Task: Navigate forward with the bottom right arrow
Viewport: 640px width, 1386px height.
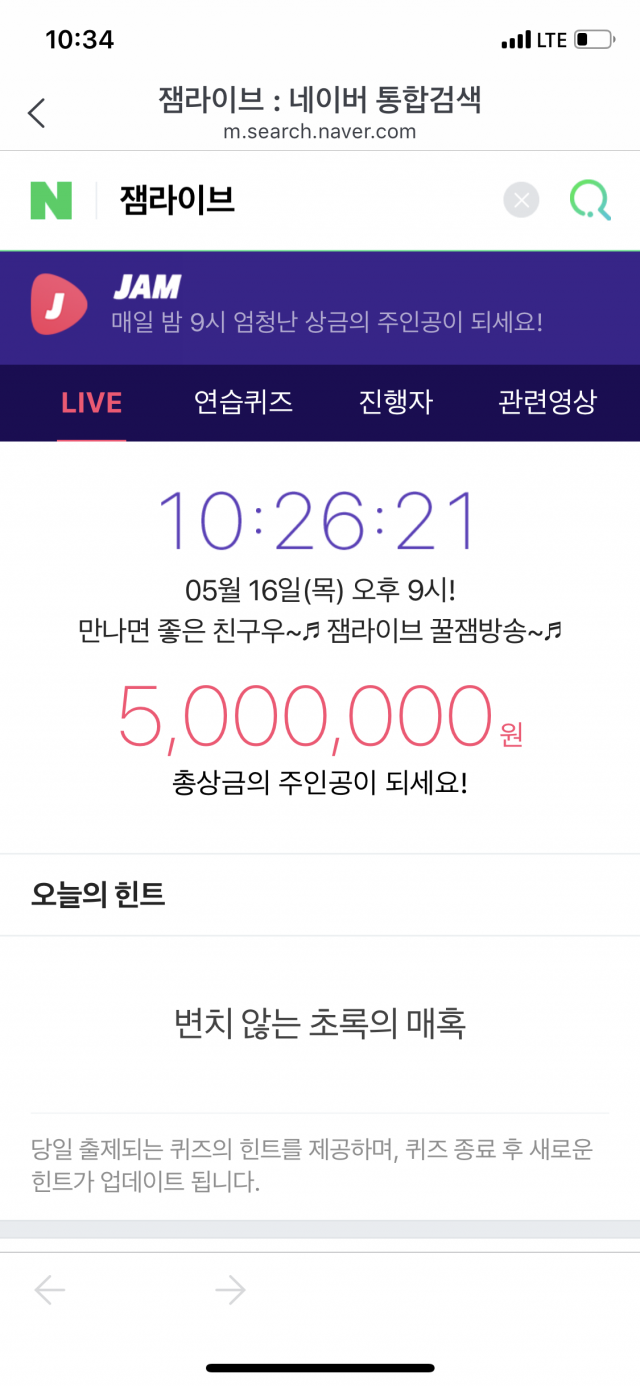Action: [230, 1291]
